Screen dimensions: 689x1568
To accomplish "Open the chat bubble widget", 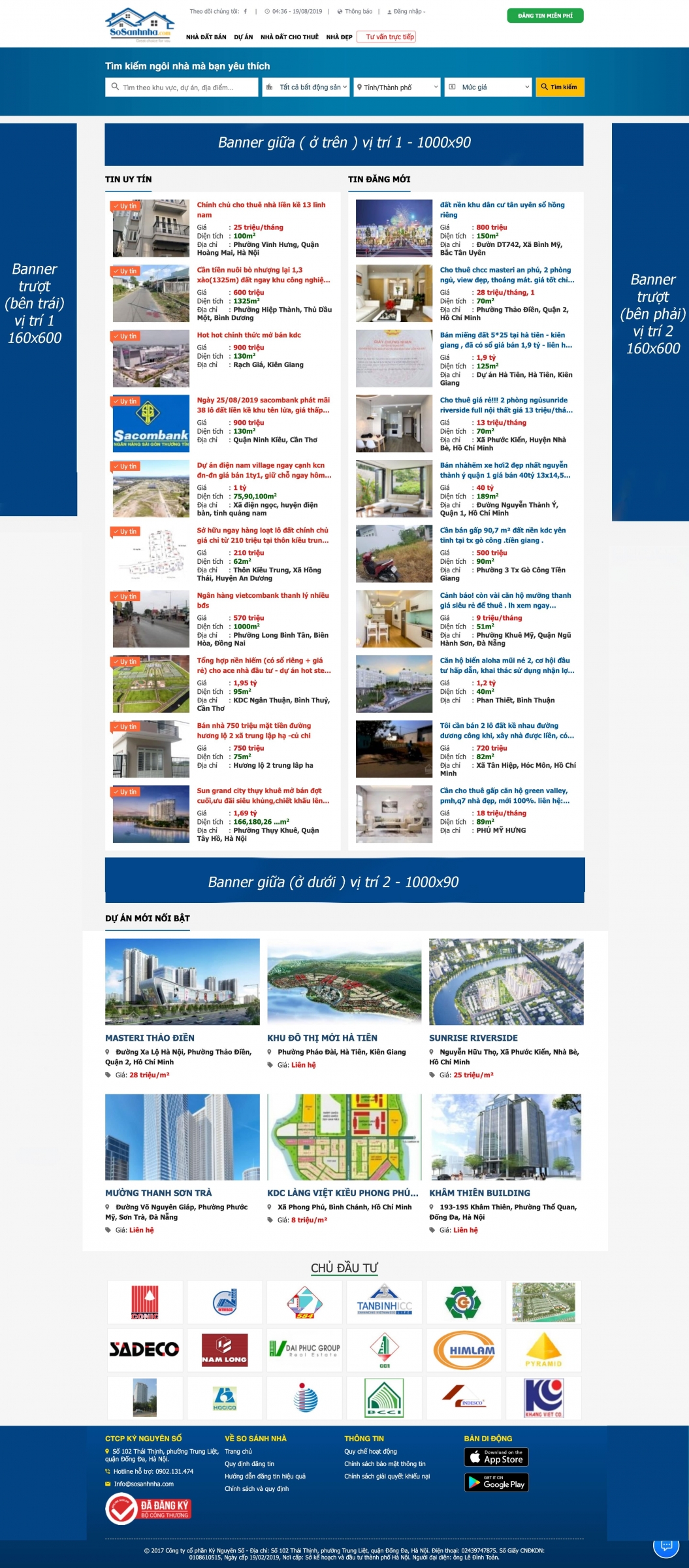I will click(x=666, y=1546).
